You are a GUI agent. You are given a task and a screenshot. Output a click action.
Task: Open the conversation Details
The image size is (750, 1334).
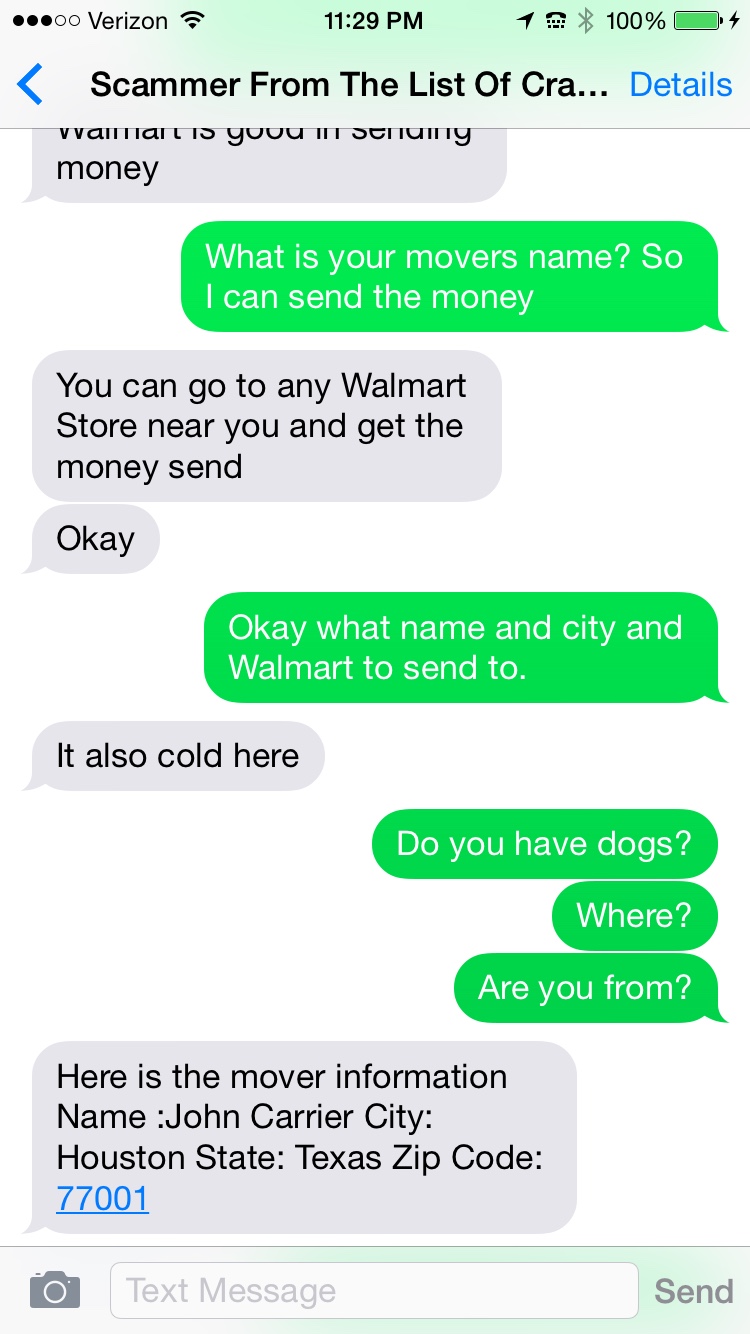(680, 85)
